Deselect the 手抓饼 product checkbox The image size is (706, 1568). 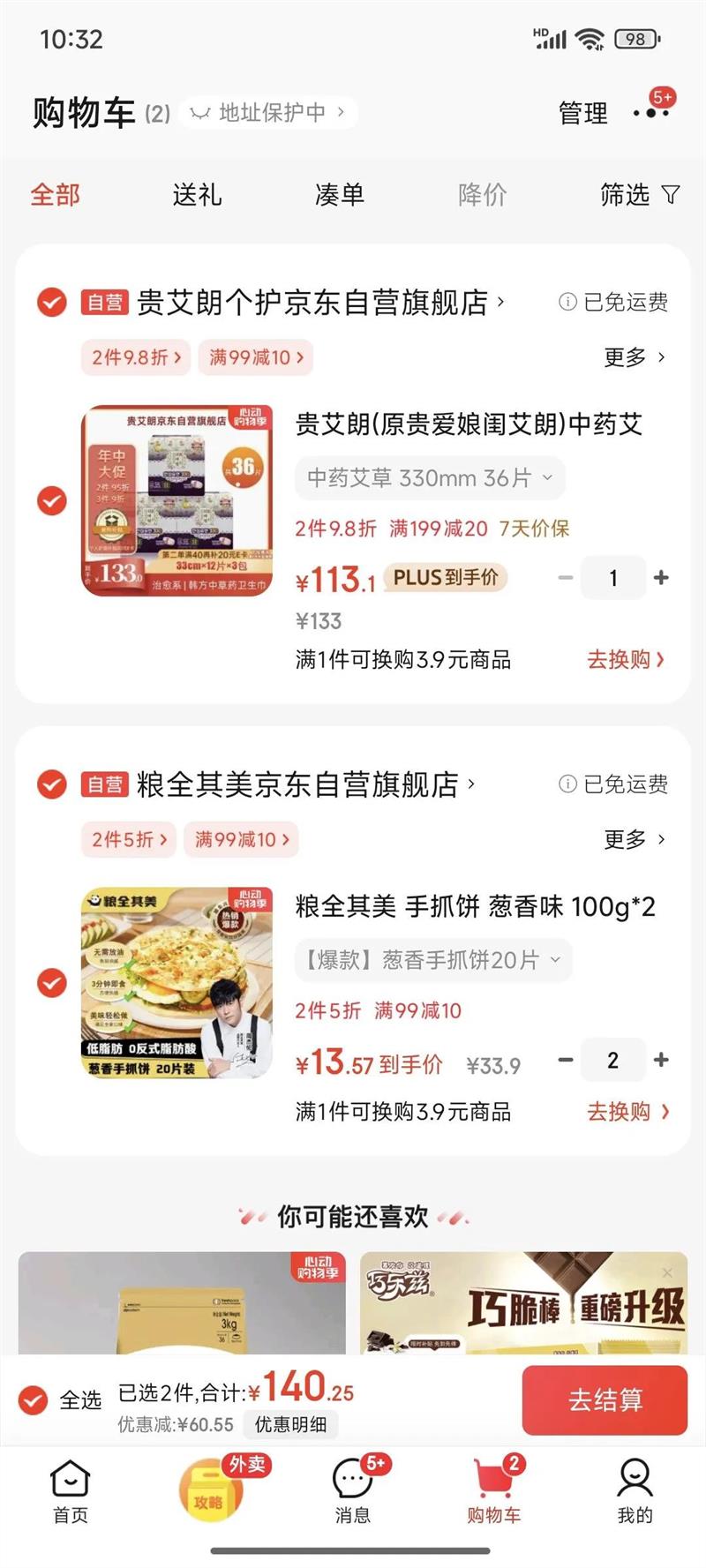pos(52,982)
